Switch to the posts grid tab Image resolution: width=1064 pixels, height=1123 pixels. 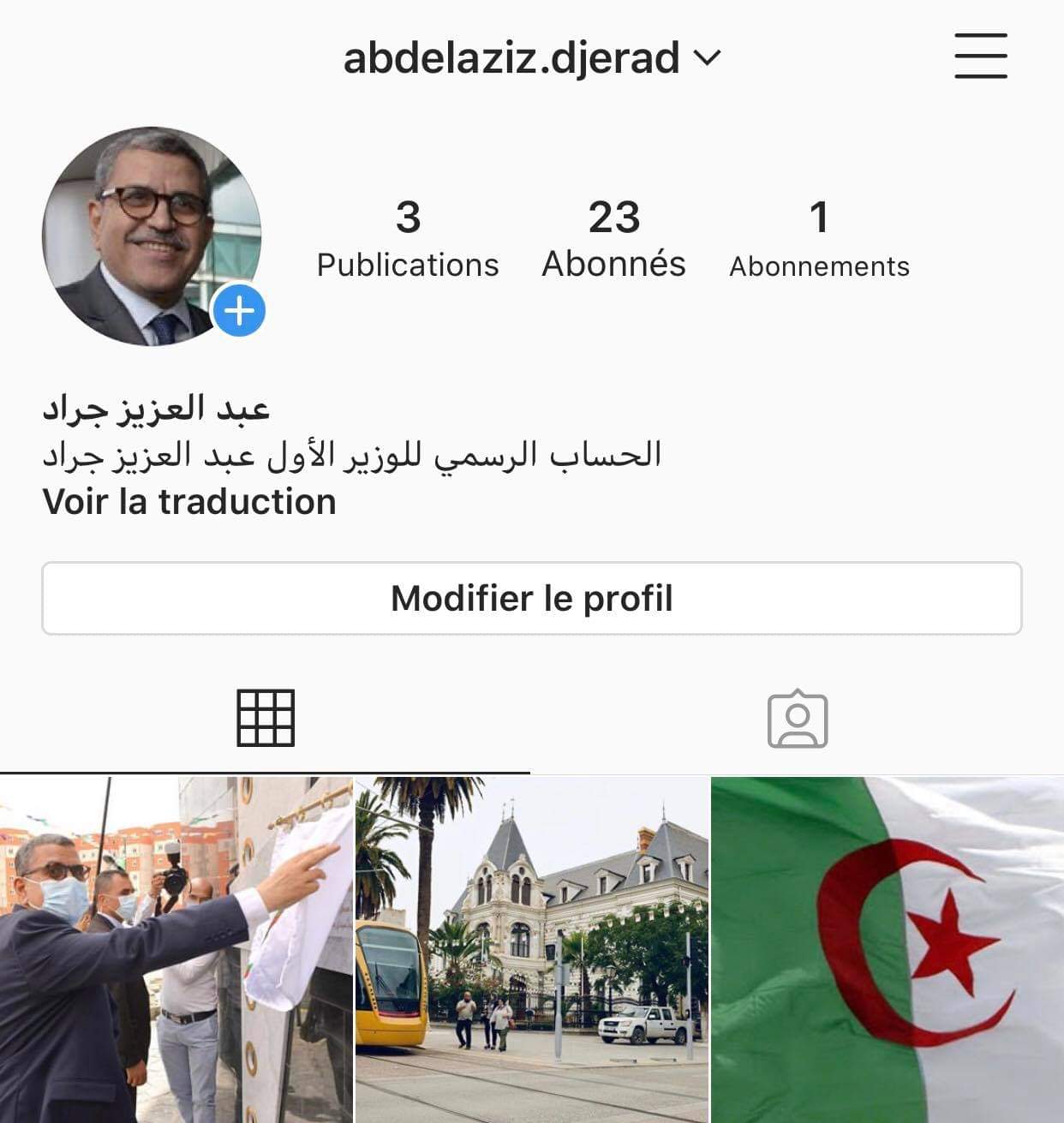(x=266, y=718)
